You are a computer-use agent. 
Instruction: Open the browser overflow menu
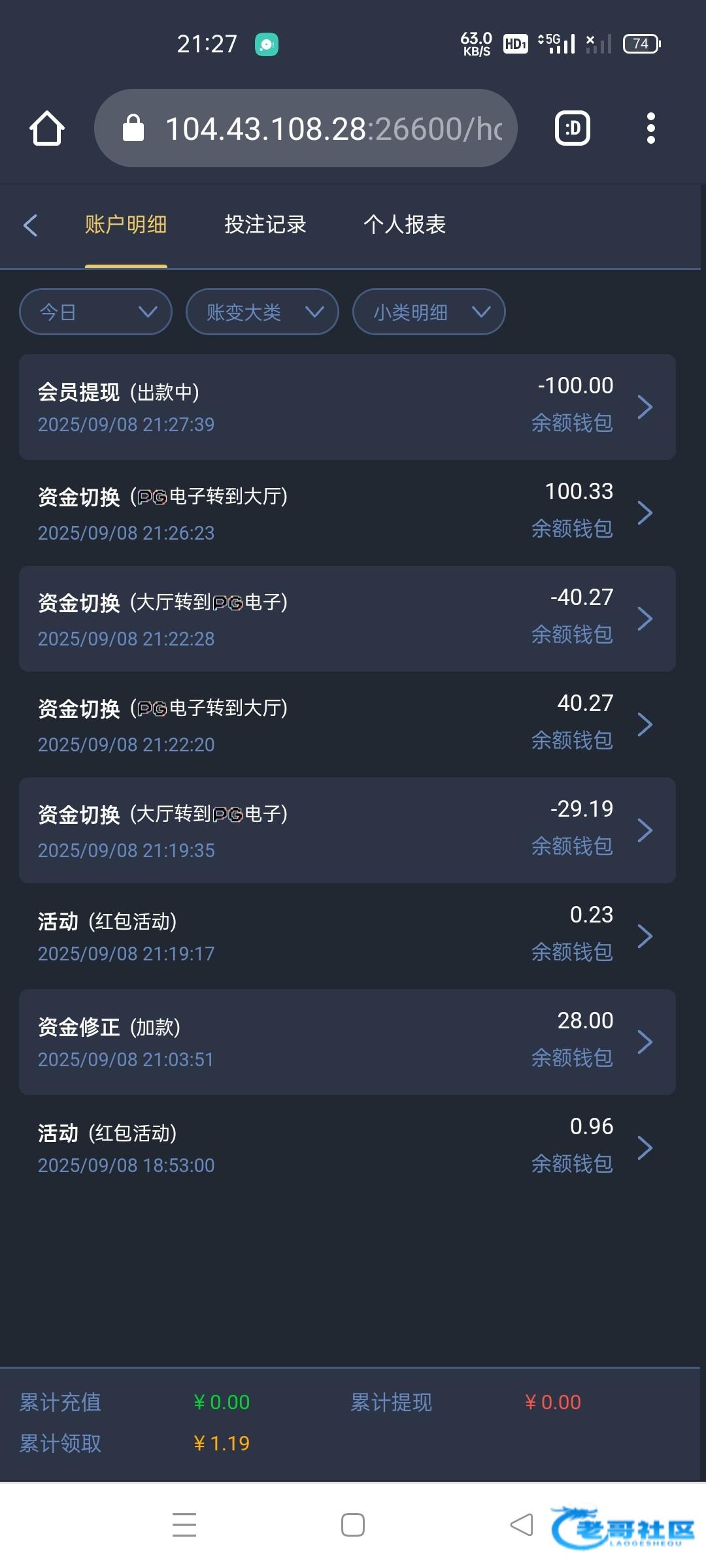(x=650, y=128)
